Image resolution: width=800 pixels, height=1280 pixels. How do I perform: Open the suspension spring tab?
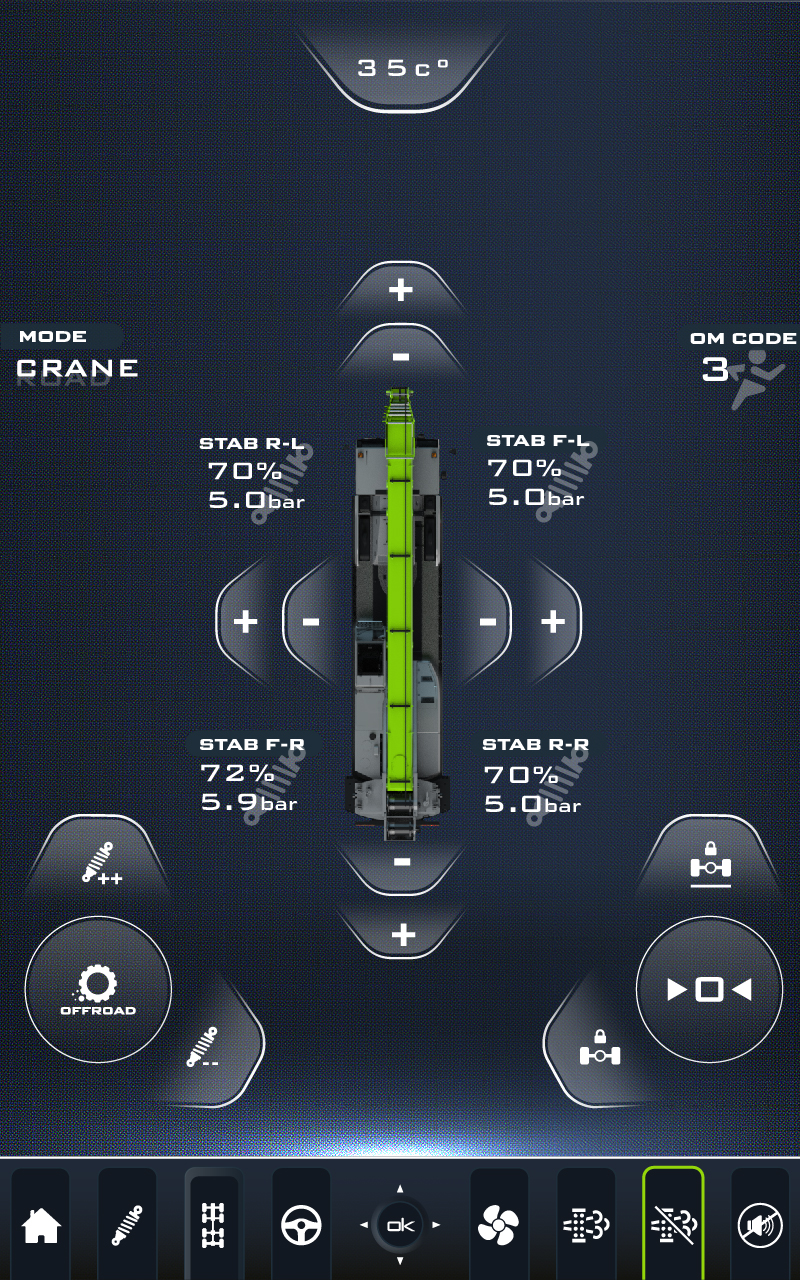point(127,1224)
